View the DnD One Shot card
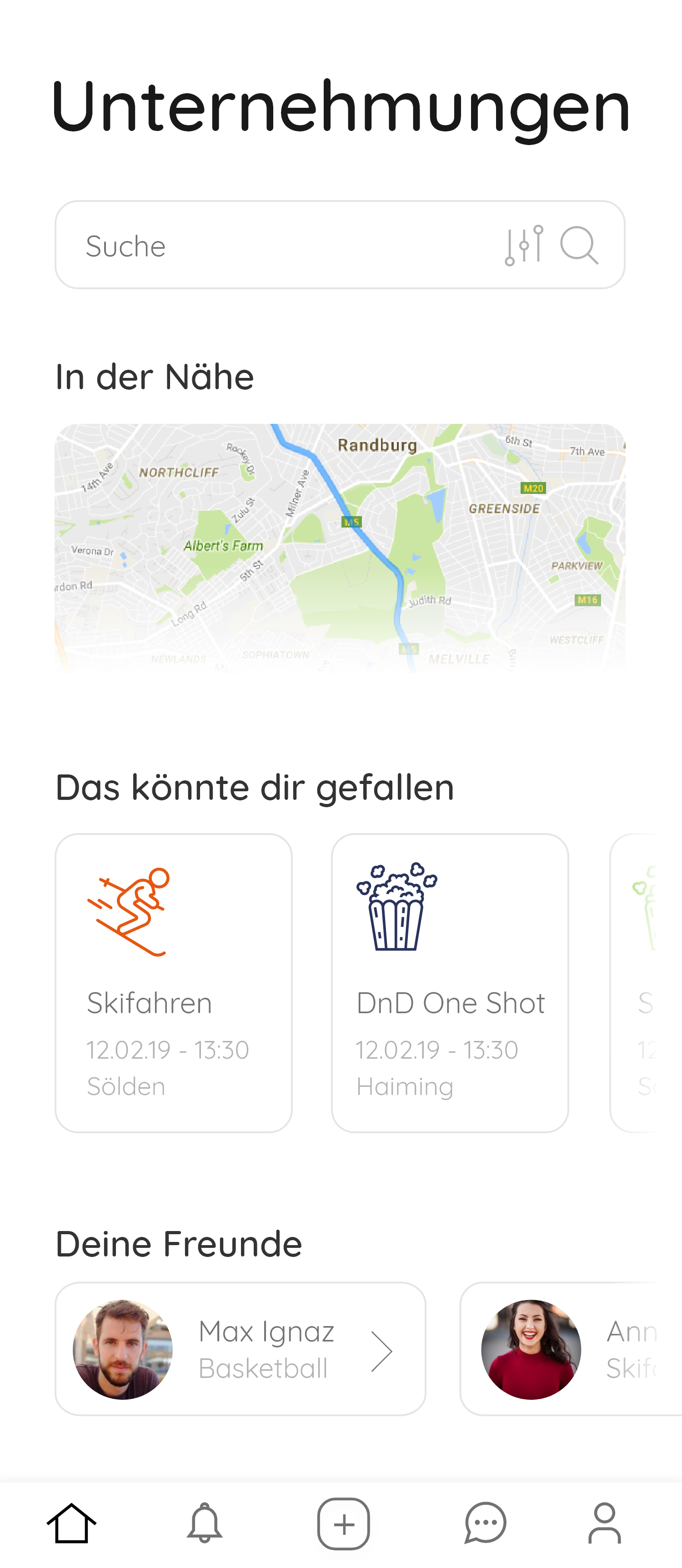 450,982
